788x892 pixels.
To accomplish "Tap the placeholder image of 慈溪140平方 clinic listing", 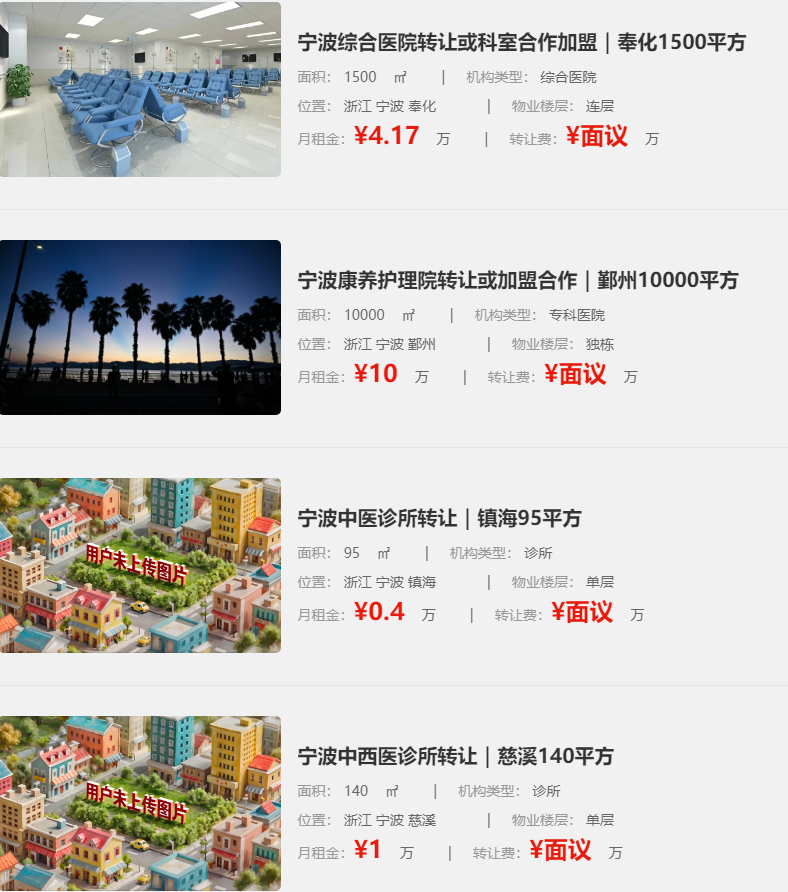I will tap(140, 803).
